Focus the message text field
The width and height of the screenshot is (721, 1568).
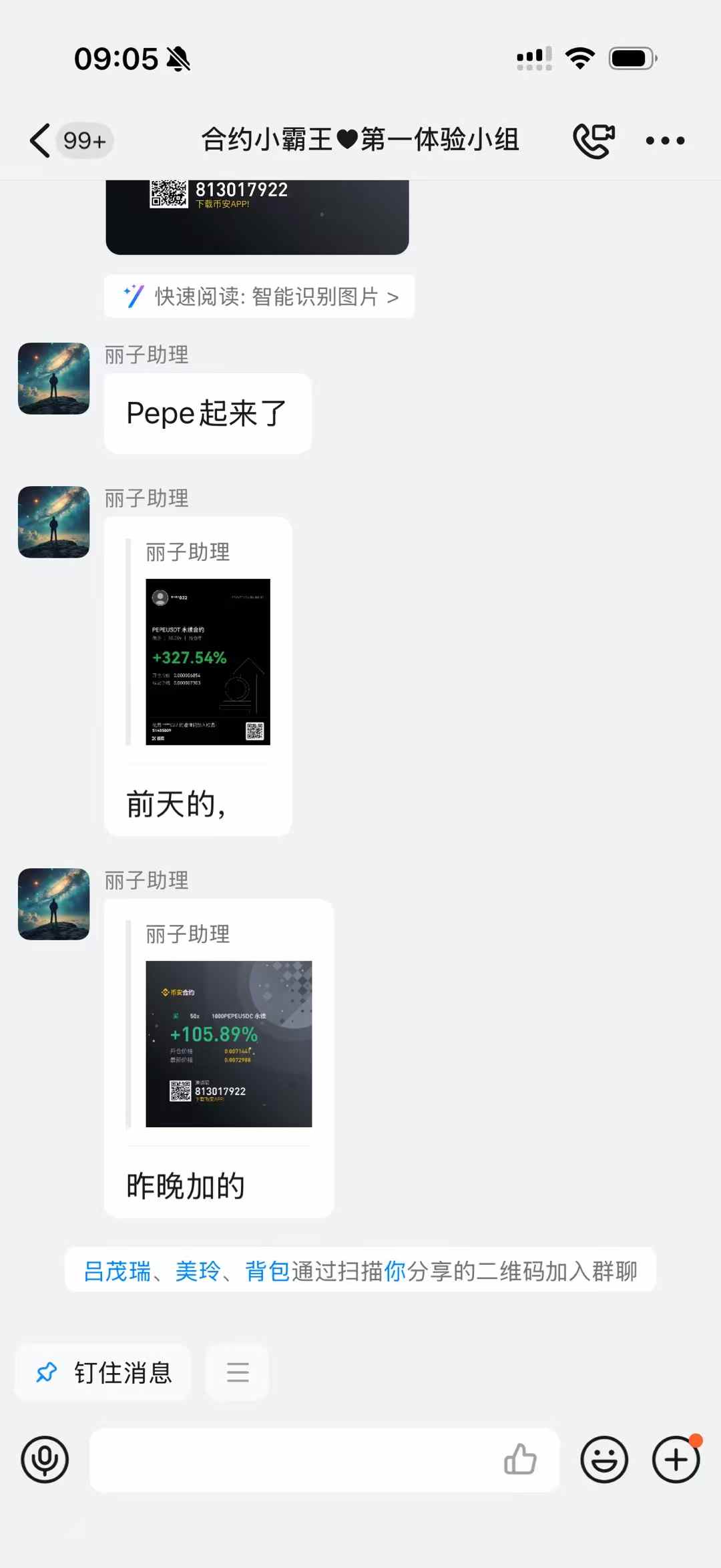tap(294, 1460)
